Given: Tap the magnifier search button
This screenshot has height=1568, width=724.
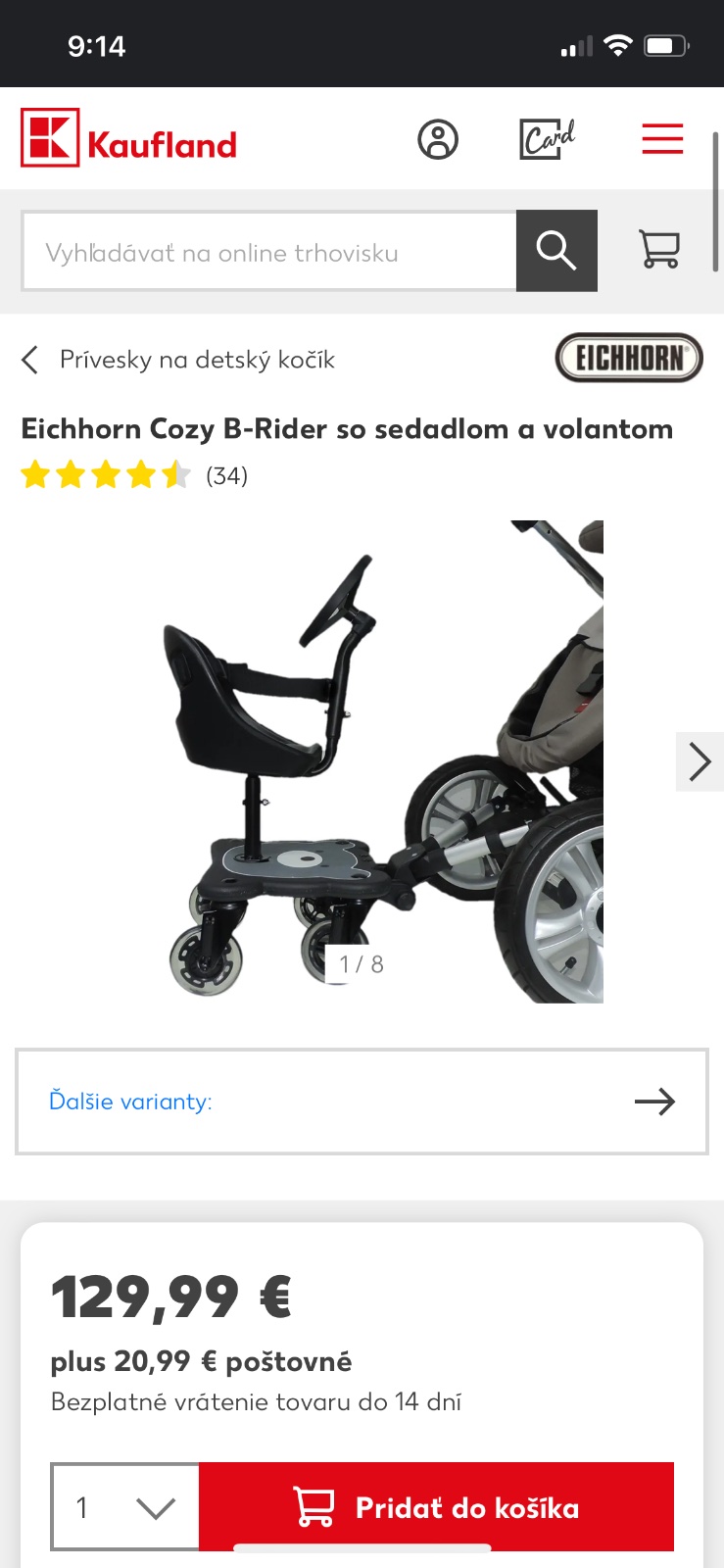Looking at the screenshot, I should click(556, 251).
